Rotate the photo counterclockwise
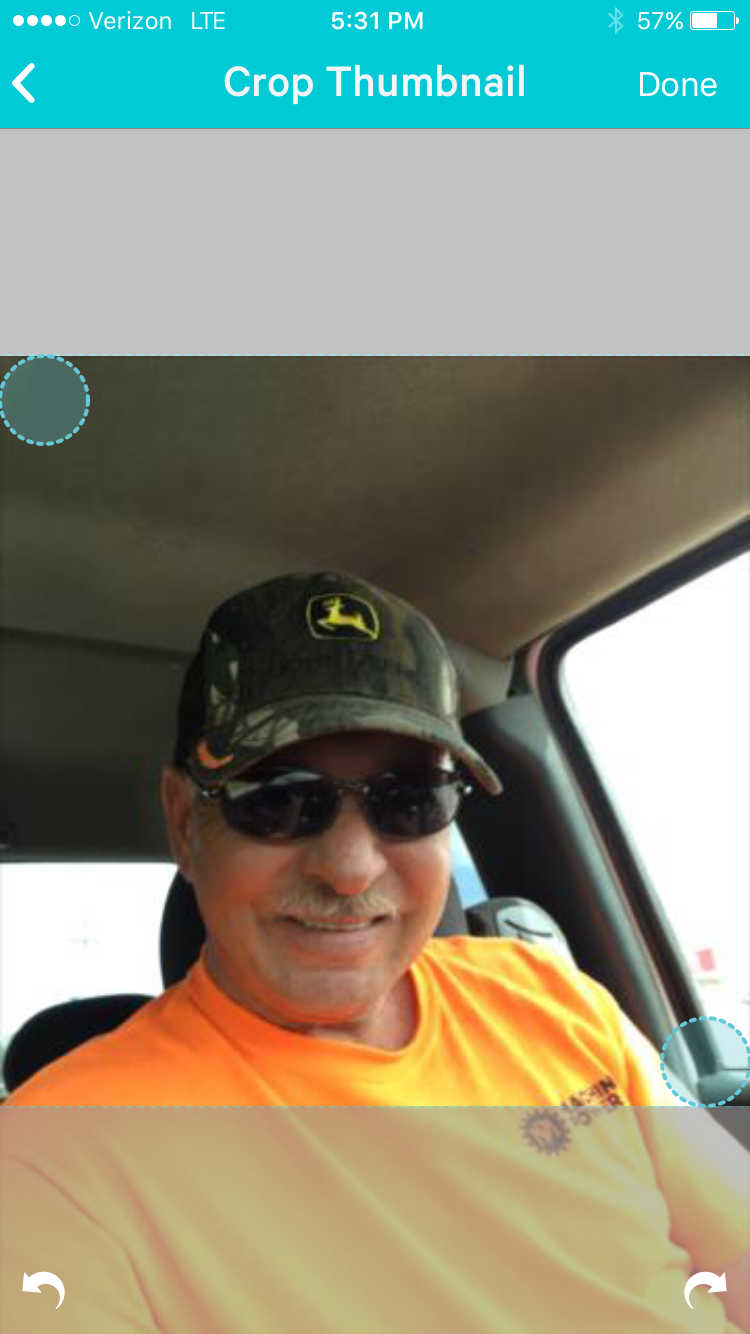This screenshot has height=1334, width=750. [43, 1290]
